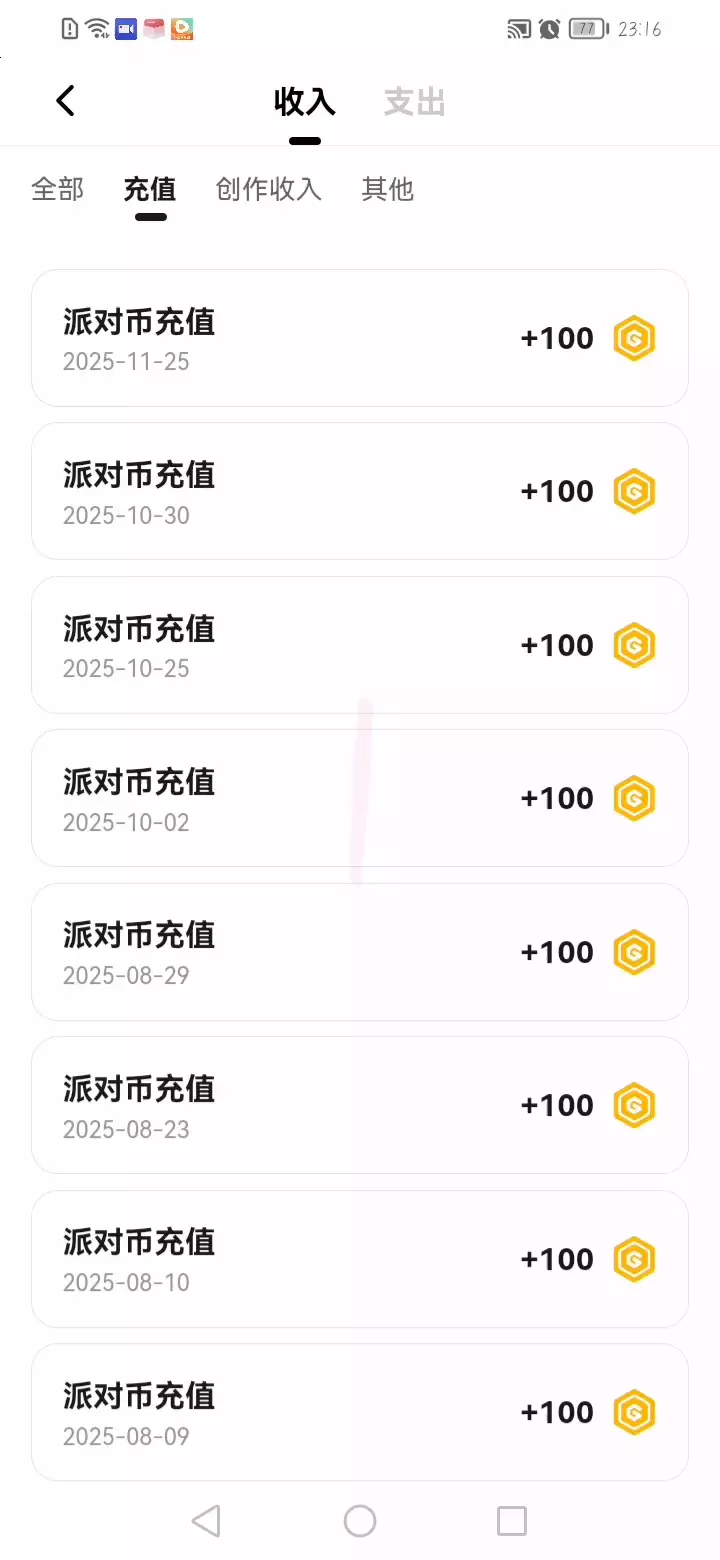Show the 全部 filter
Image resolution: width=720 pixels, height=1560 pixels.
coord(57,189)
